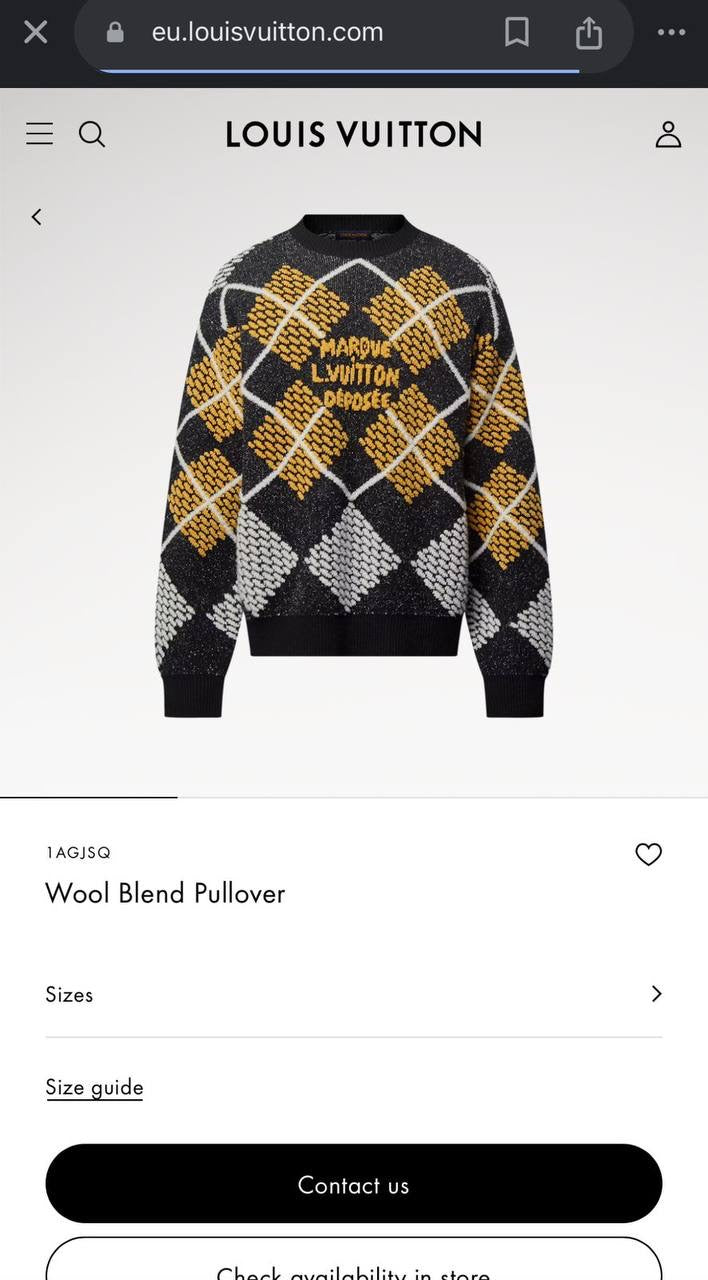View the pullover product image
The height and width of the screenshot is (1280, 708).
click(353, 465)
